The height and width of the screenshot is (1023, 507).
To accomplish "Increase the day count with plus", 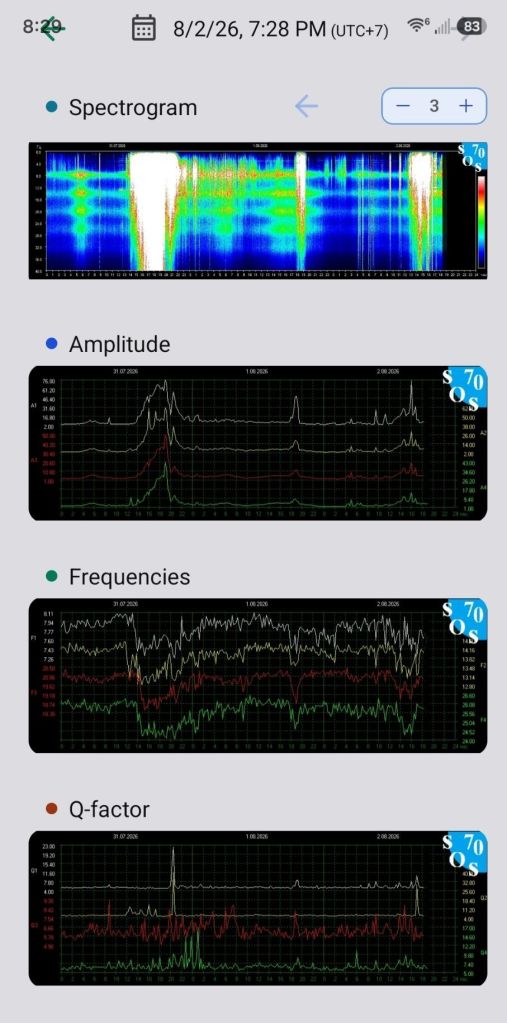I will pos(465,106).
